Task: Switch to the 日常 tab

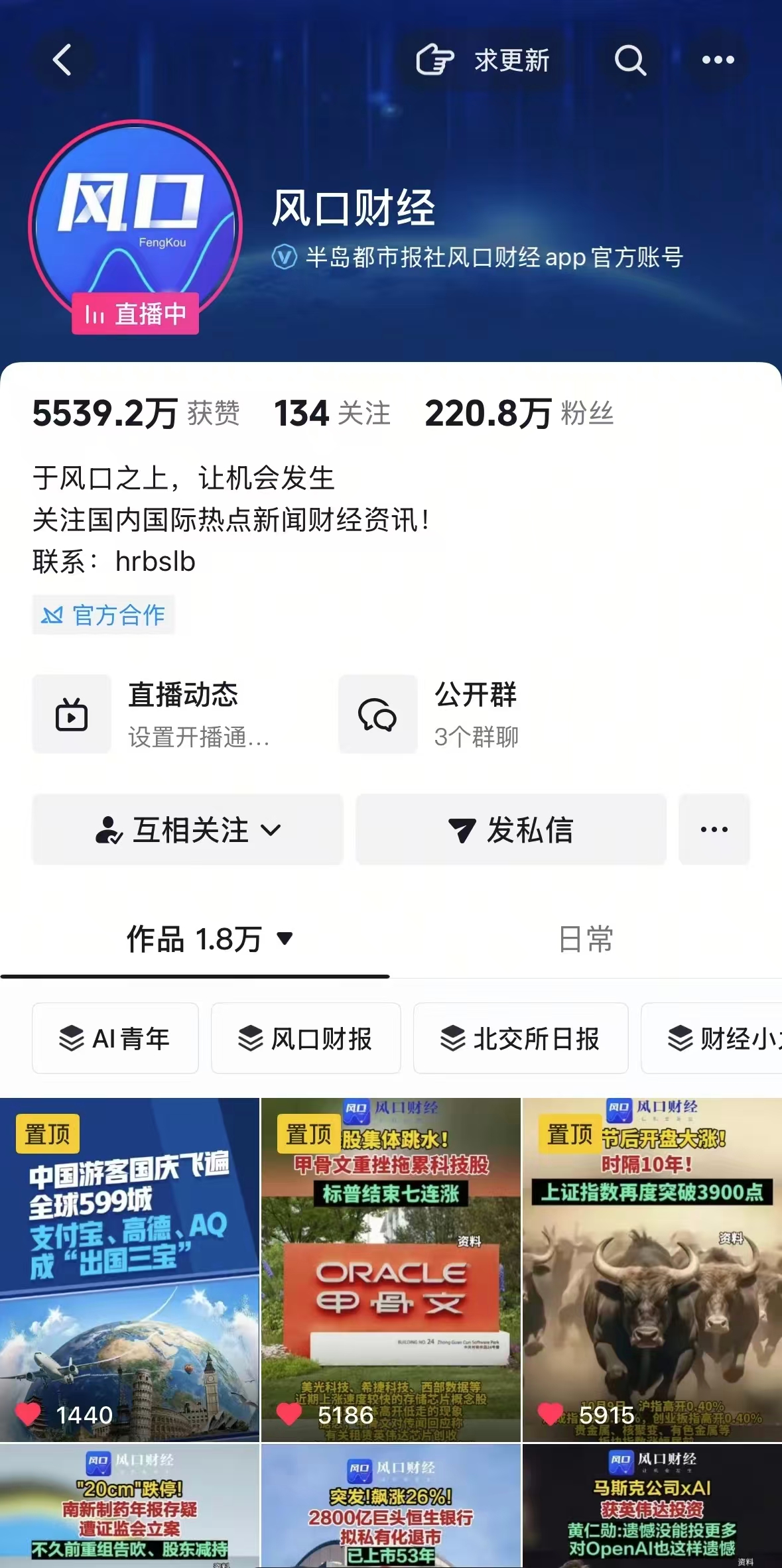Action: click(586, 939)
